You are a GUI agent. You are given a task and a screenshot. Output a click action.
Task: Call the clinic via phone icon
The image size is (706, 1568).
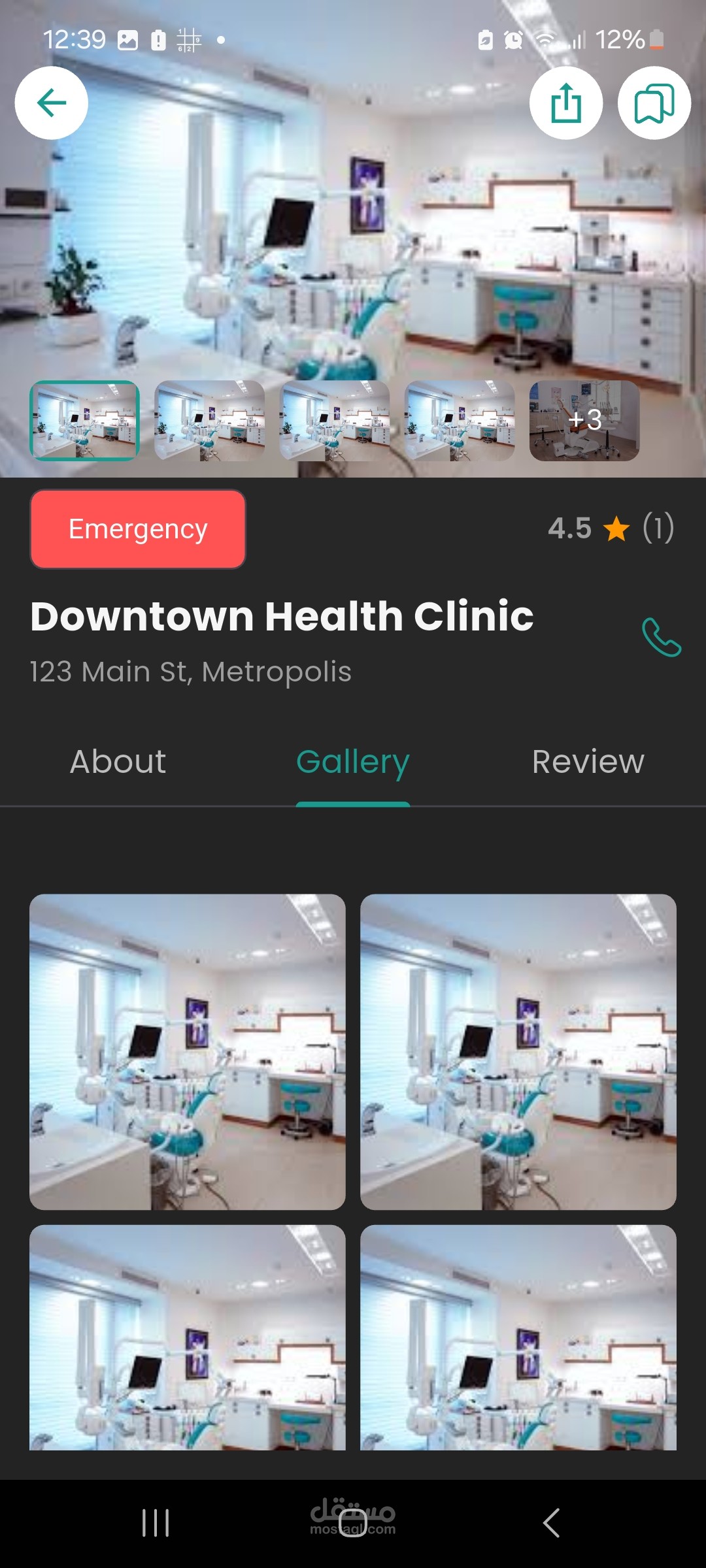661,637
